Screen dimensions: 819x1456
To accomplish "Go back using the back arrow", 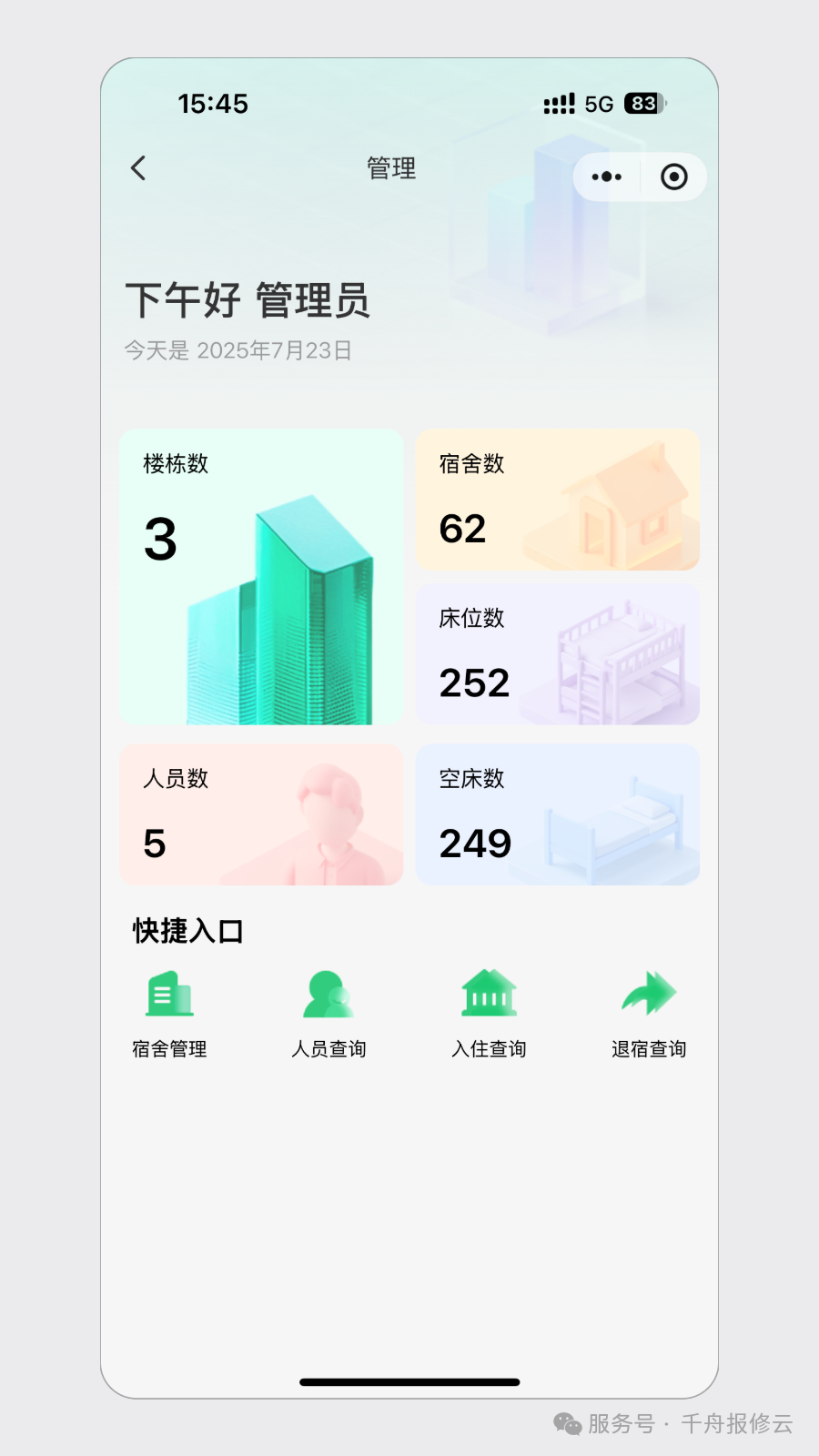I will click(x=138, y=168).
